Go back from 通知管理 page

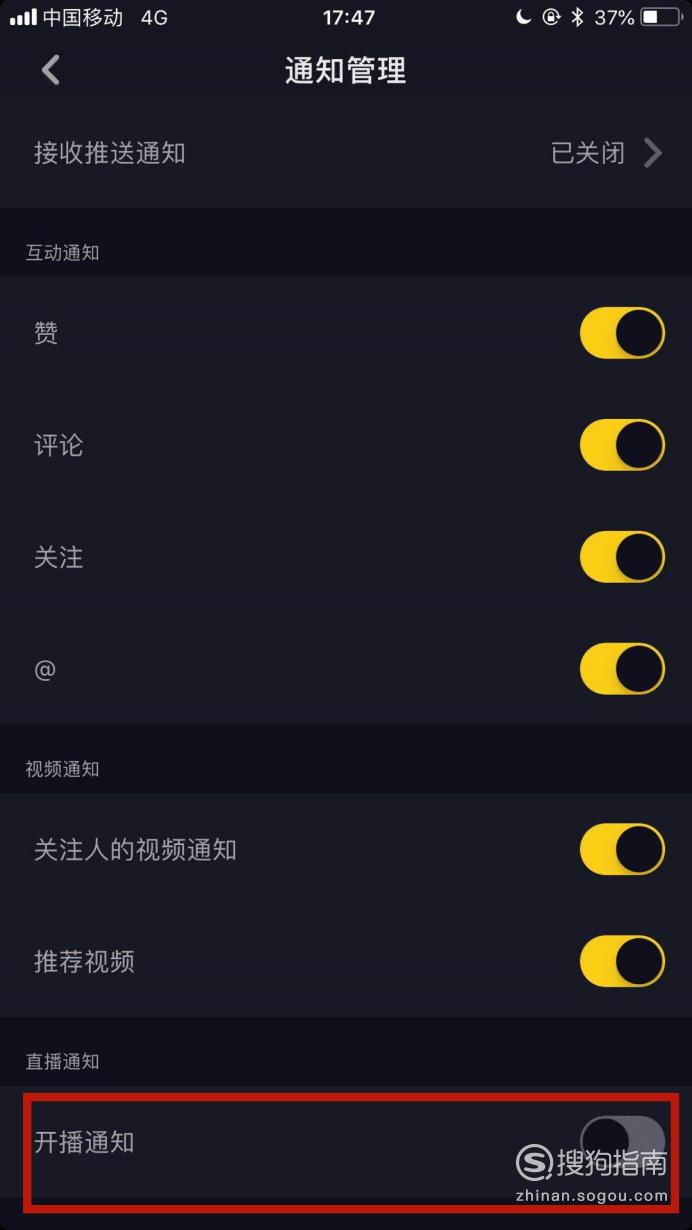(x=51, y=70)
